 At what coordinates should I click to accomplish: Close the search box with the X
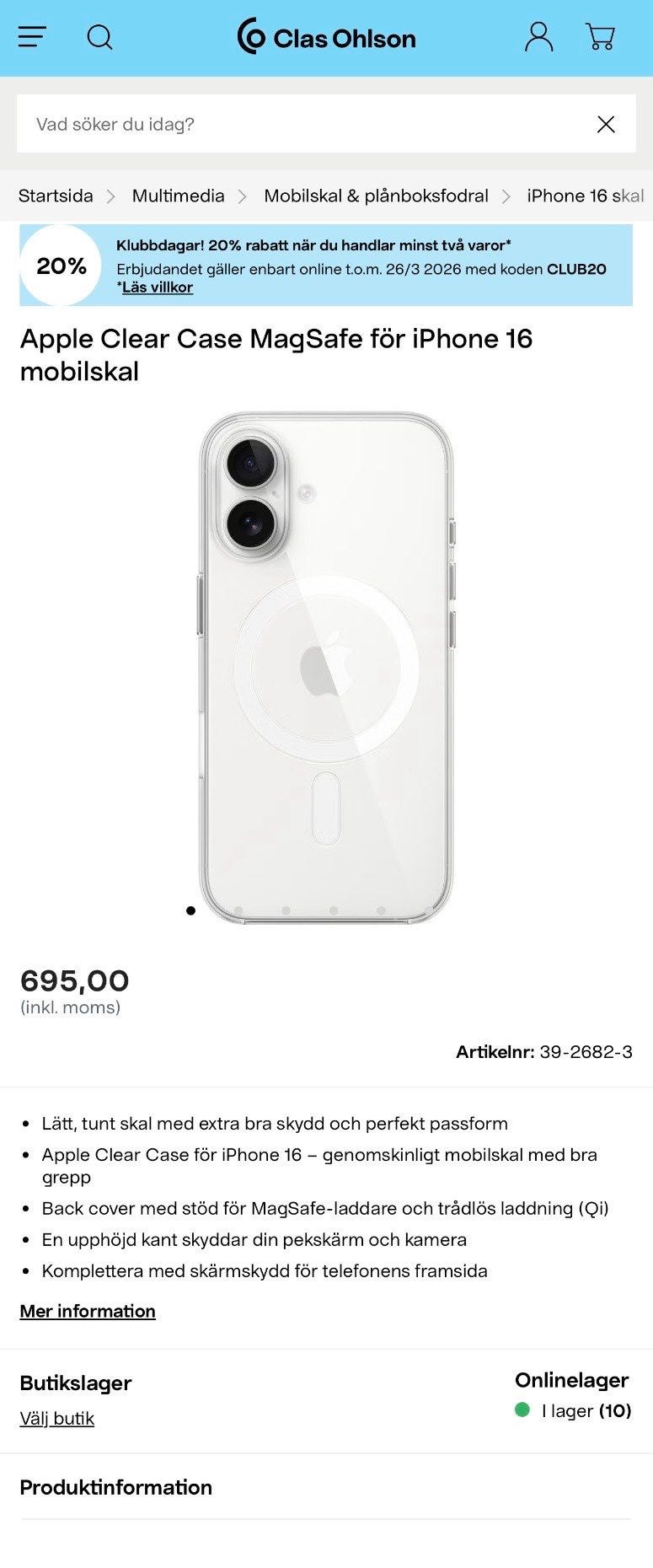pyautogui.click(x=605, y=124)
